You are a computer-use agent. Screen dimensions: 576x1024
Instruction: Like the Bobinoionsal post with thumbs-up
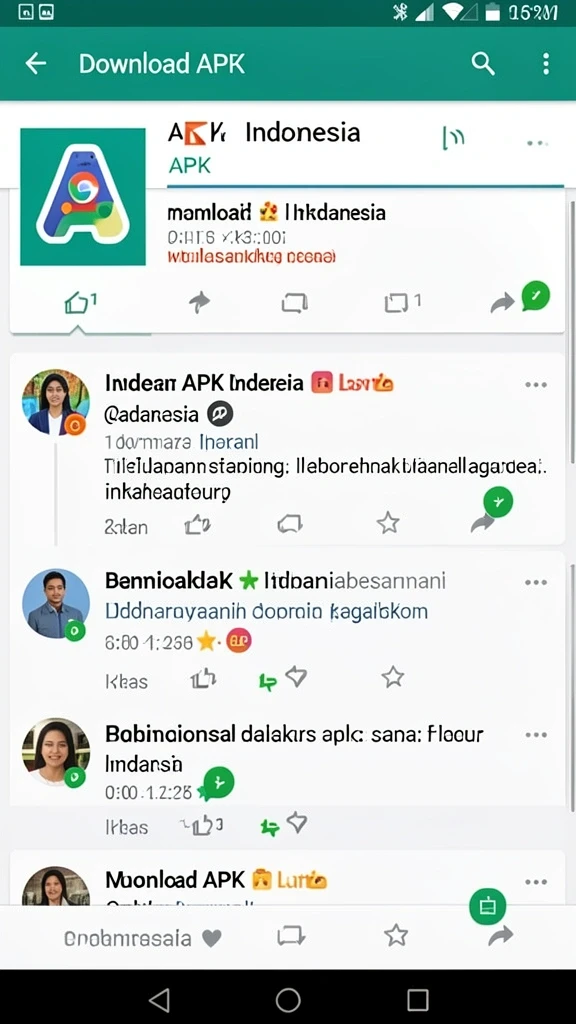tap(204, 825)
